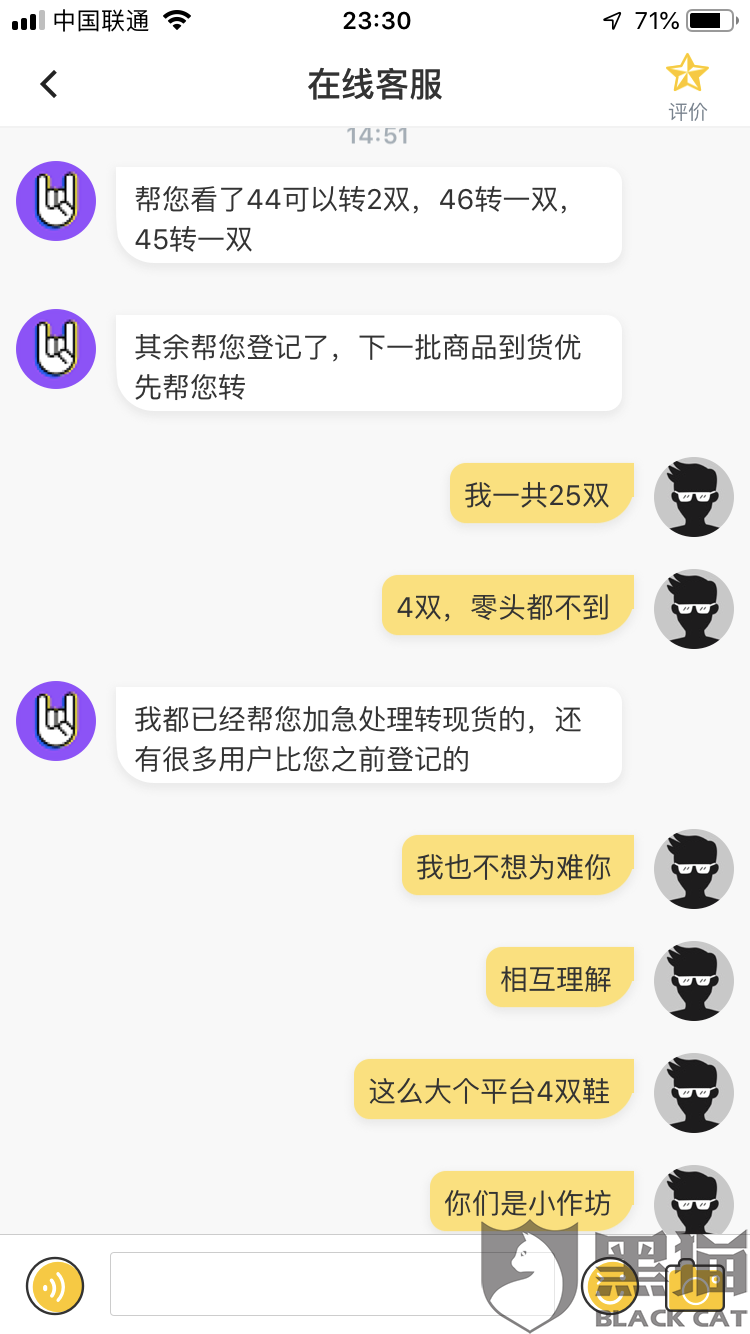
Task: Open the emoji picker
Action: tap(610, 1285)
